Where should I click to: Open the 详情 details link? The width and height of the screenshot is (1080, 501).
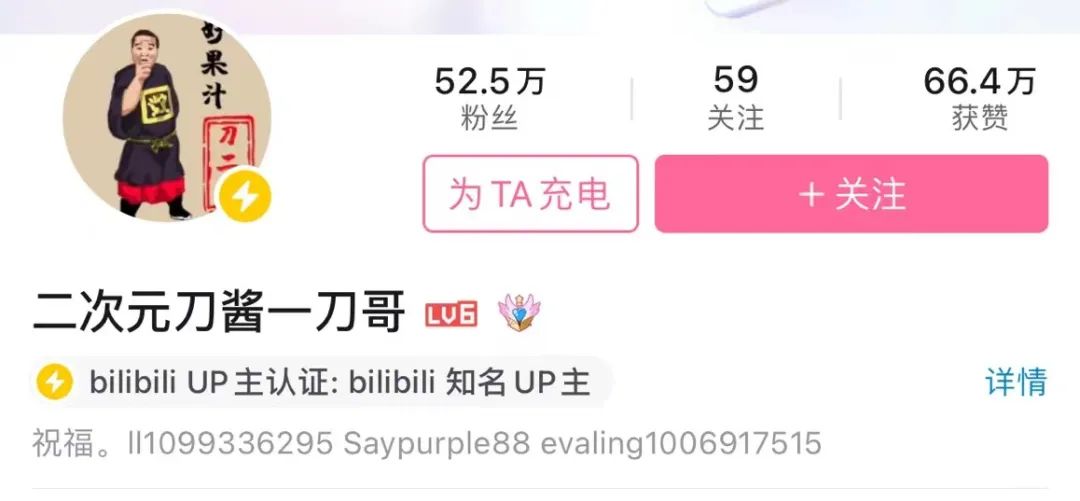click(1016, 382)
